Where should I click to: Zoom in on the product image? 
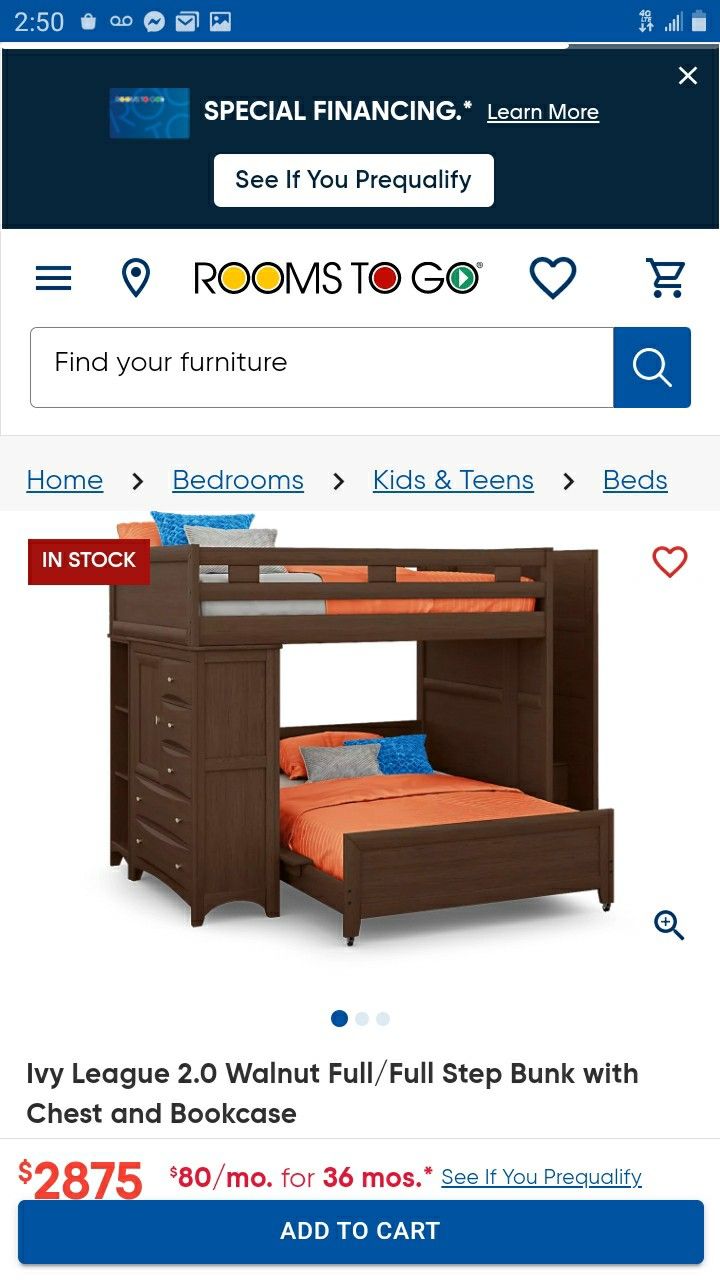[669, 925]
